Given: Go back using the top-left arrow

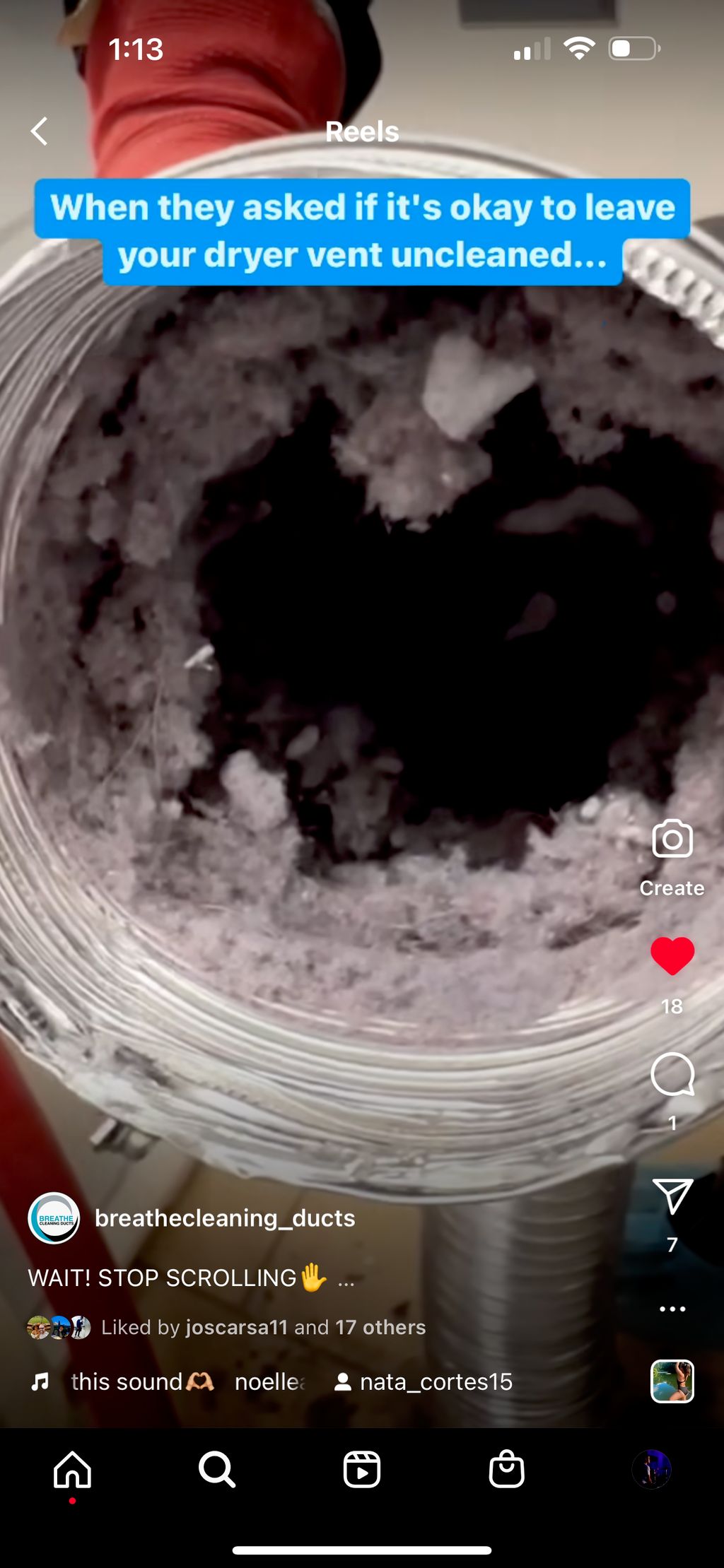Looking at the screenshot, I should tap(40, 131).
